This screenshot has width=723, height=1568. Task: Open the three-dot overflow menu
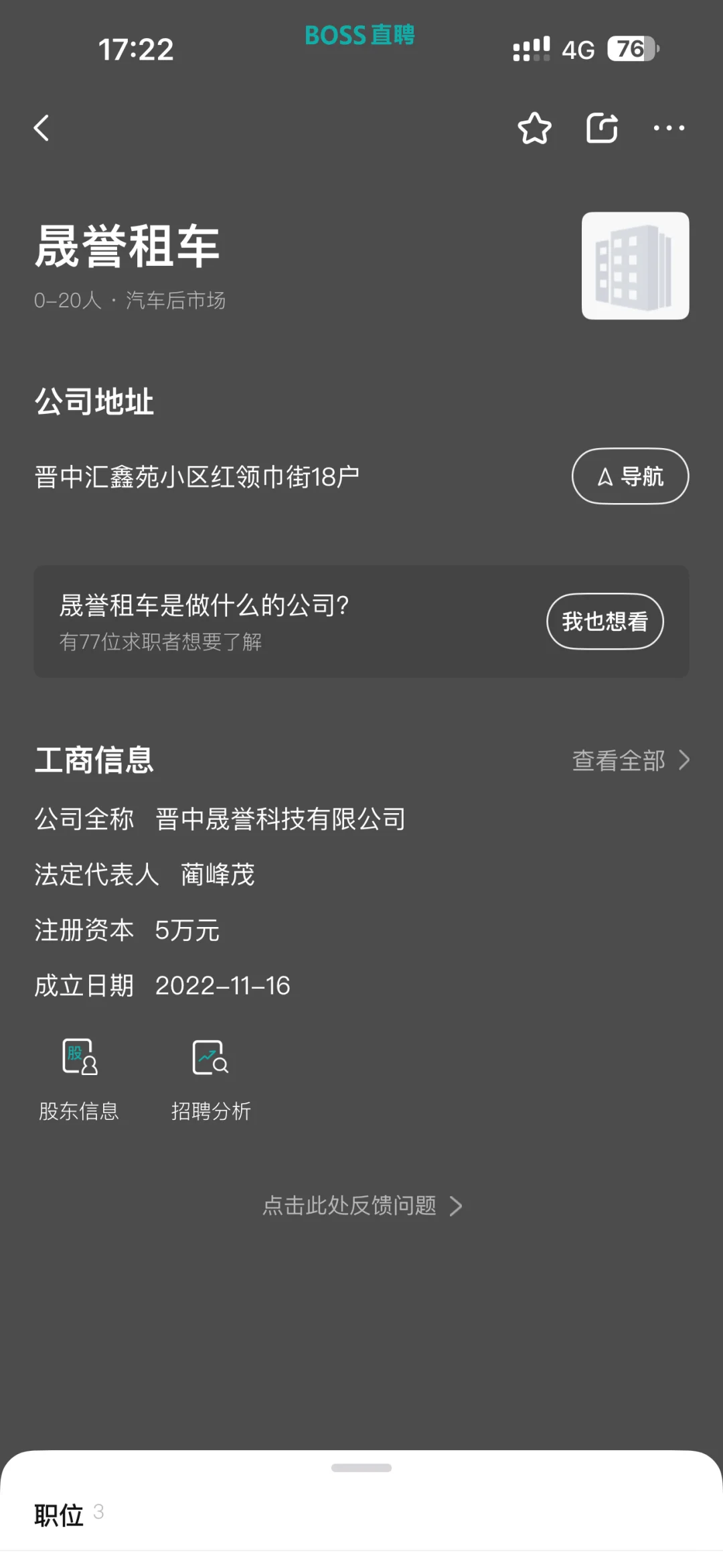pyautogui.click(x=669, y=128)
